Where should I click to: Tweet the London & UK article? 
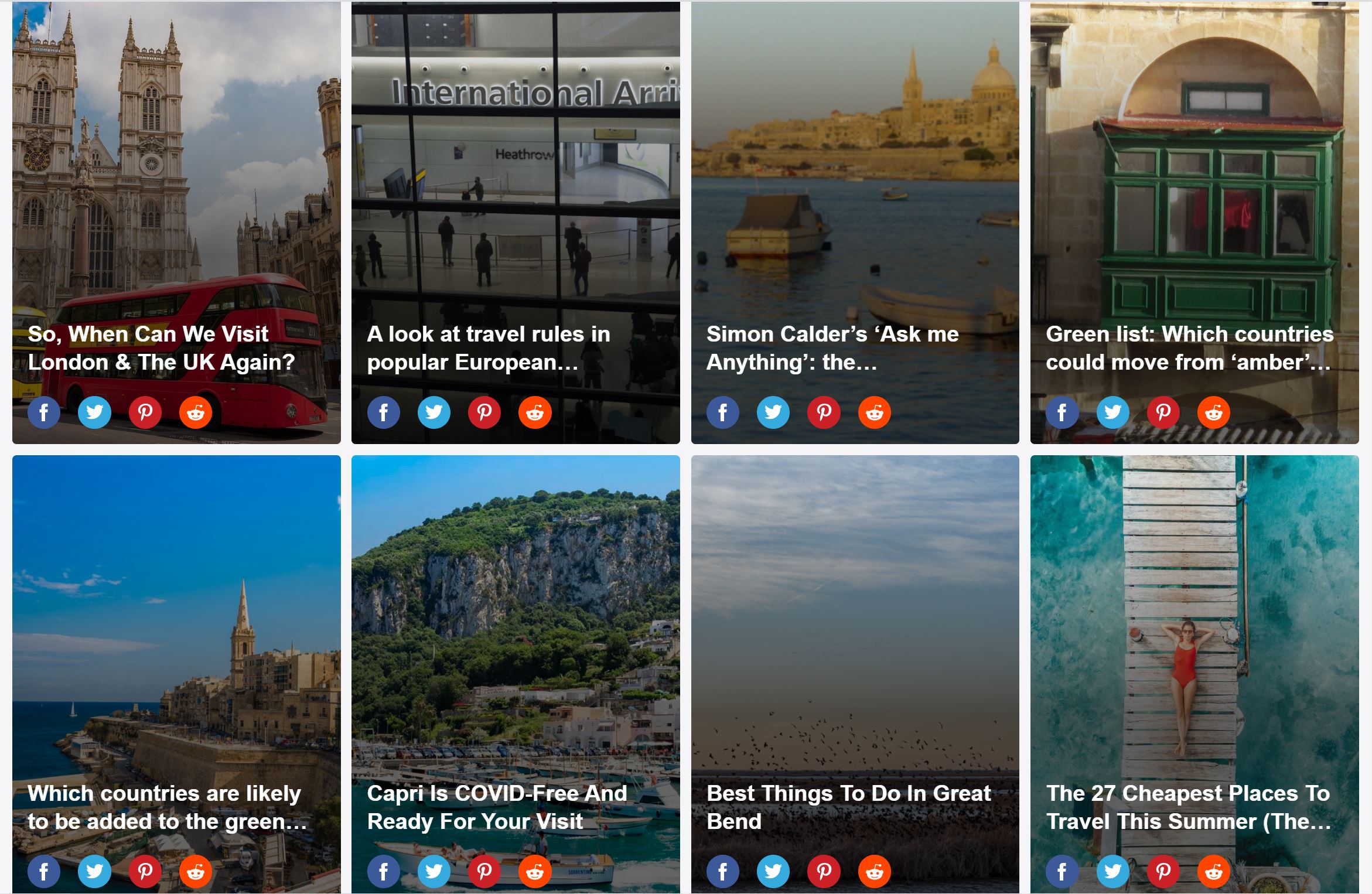(94, 412)
